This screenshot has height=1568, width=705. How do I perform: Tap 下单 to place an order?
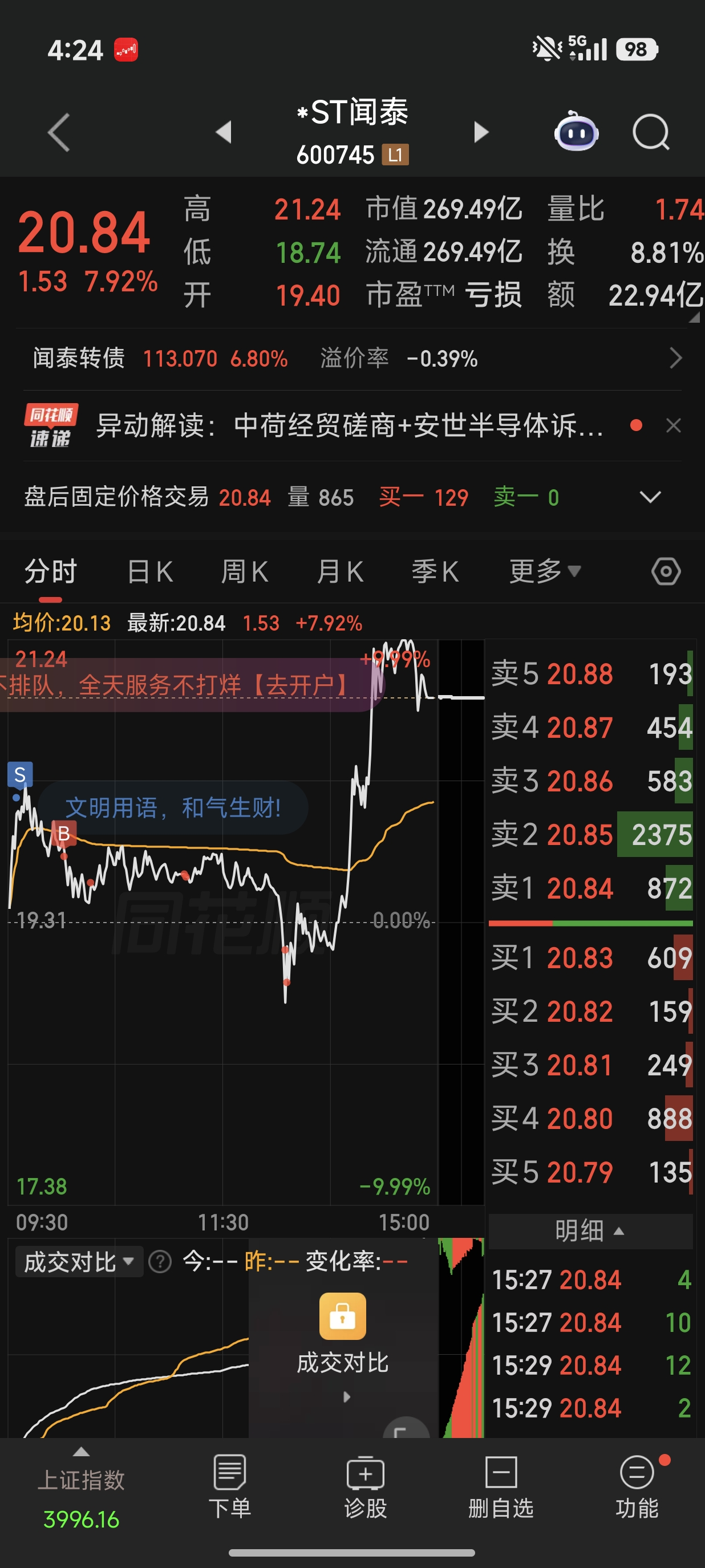click(229, 1486)
